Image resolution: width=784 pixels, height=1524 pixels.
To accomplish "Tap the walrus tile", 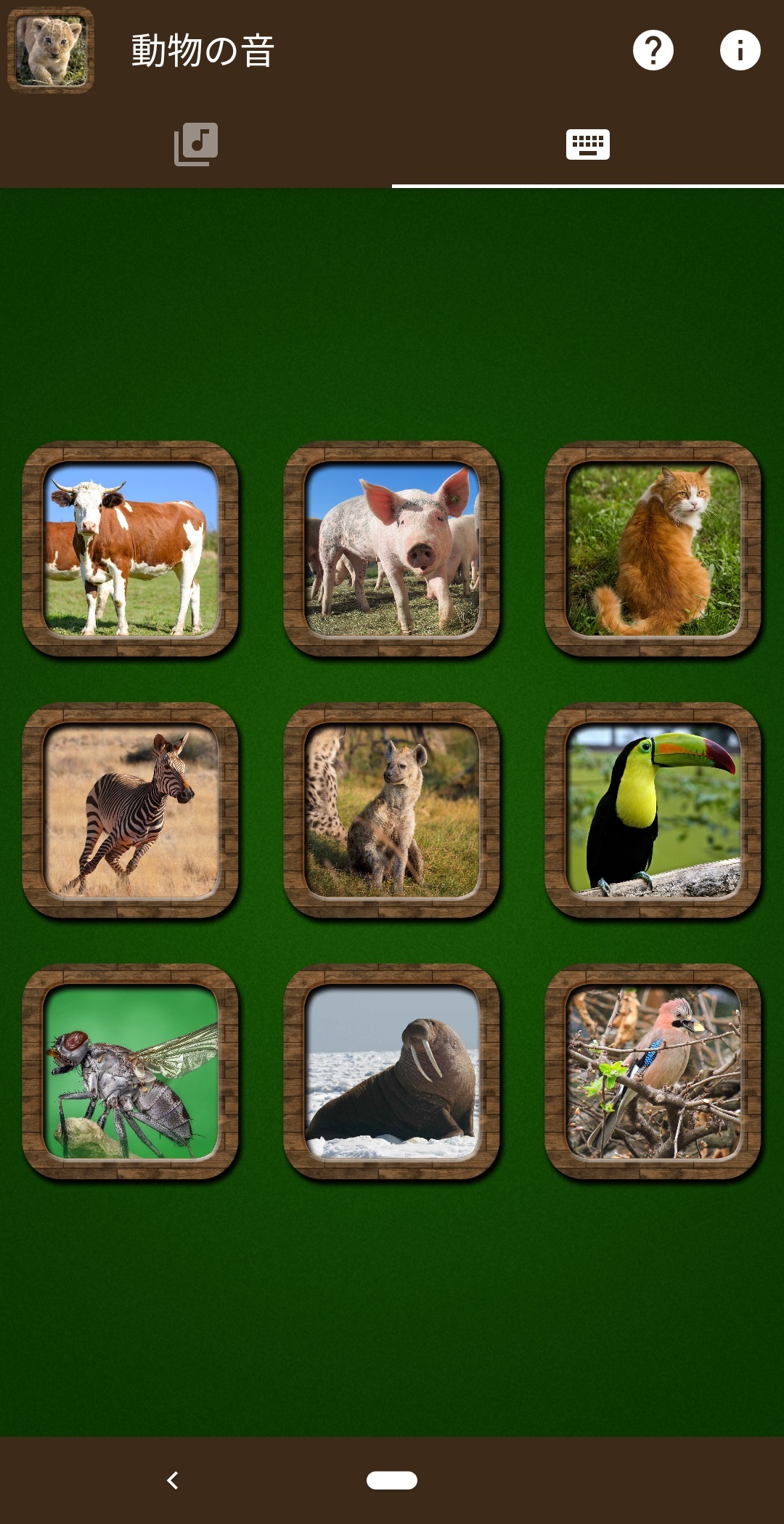I will click(392, 1072).
